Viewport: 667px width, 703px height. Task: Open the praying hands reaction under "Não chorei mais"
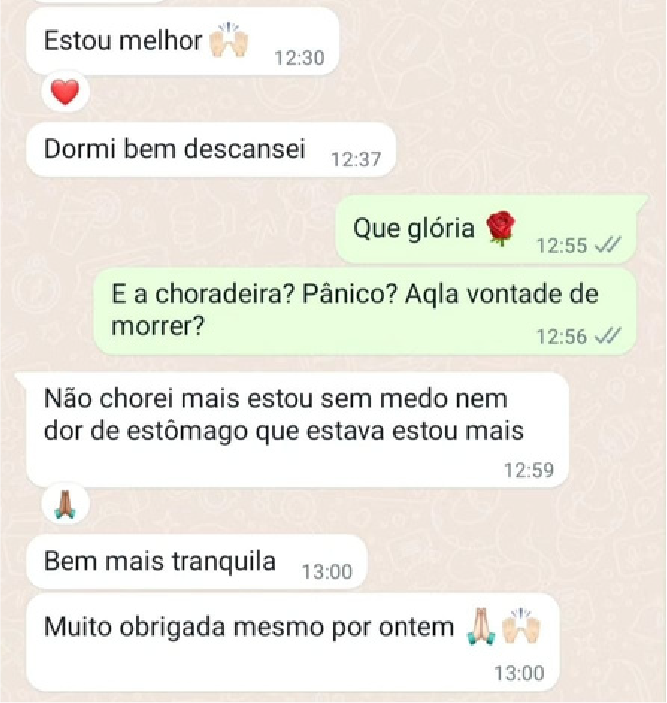tap(65, 505)
